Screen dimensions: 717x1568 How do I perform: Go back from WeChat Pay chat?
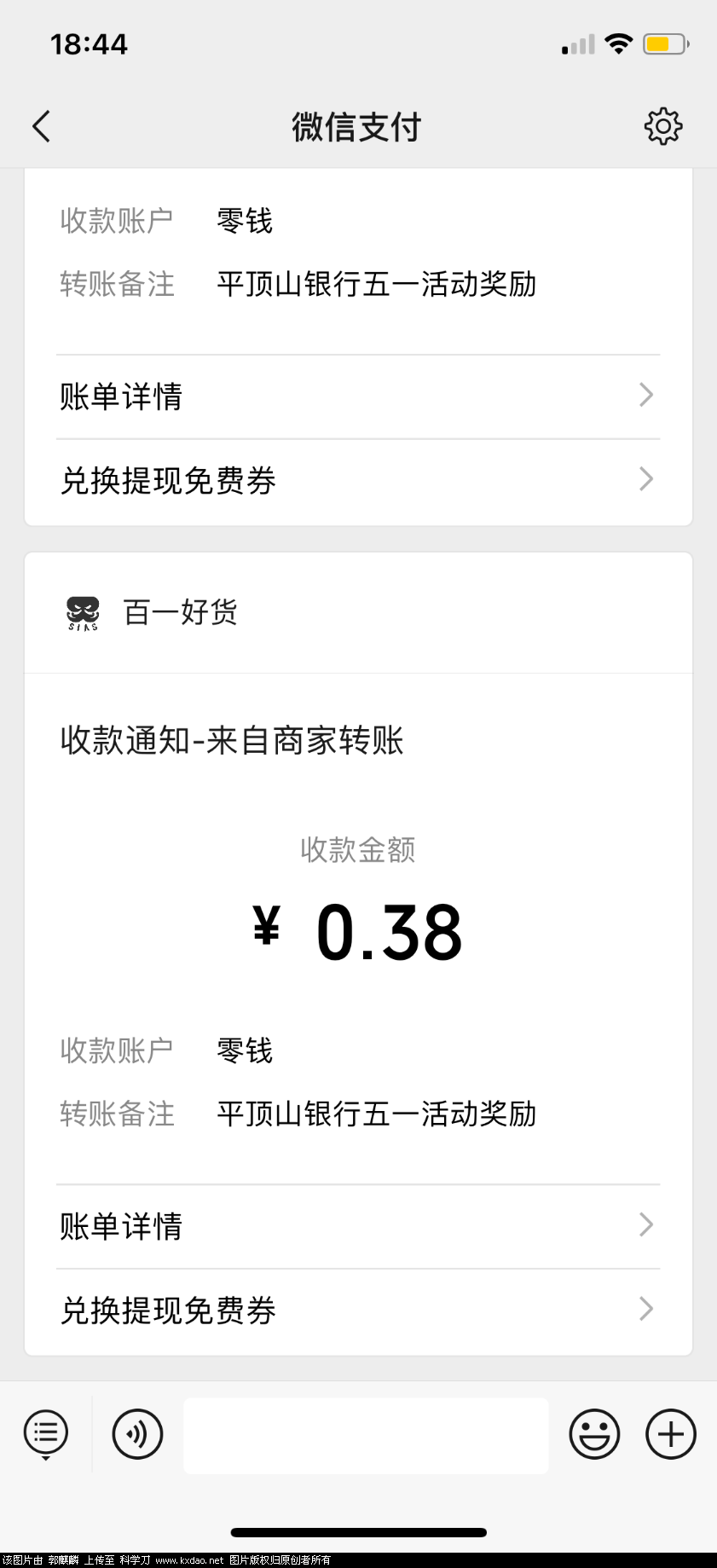click(41, 126)
